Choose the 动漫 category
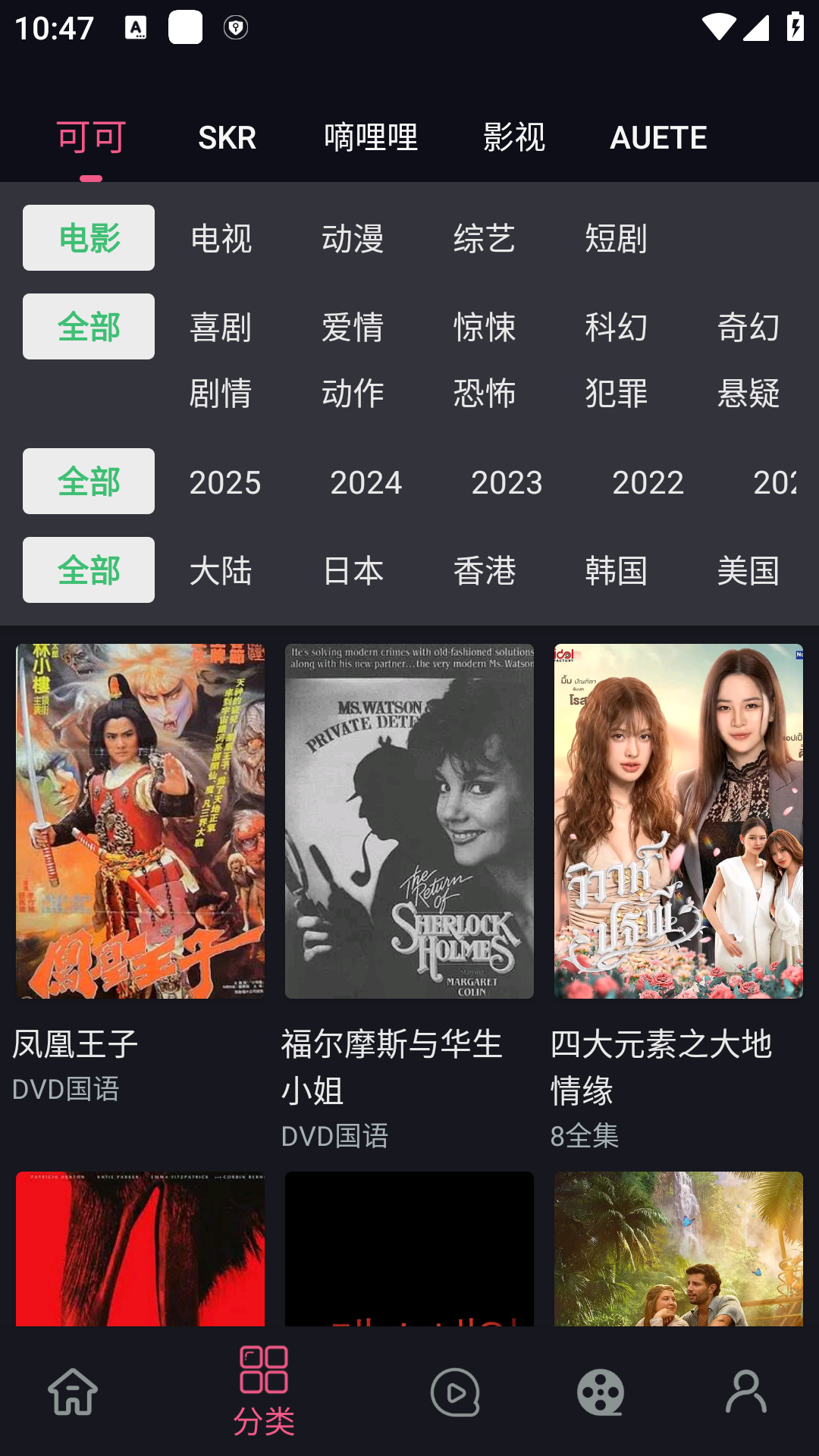This screenshot has height=1456, width=819. coord(353,239)
